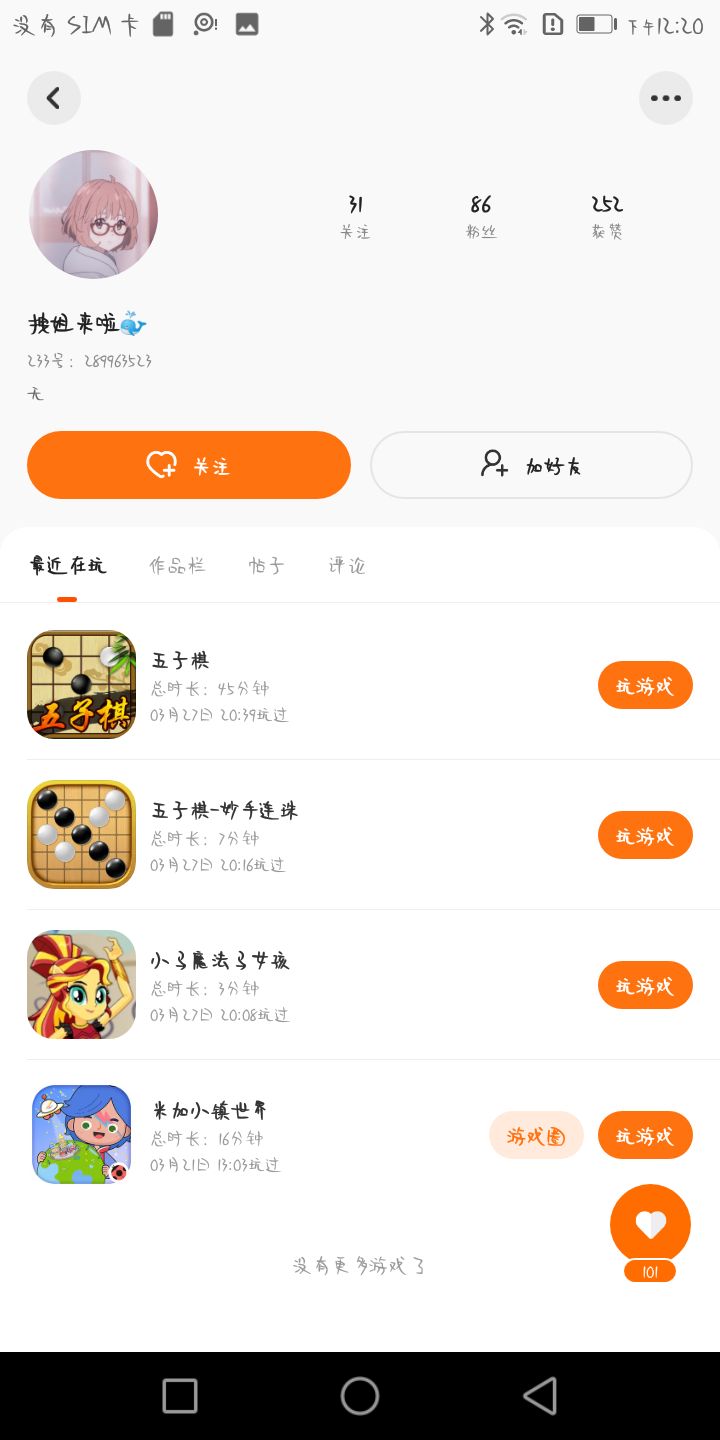
Task: Follow this user with the orange 关注 button
Action: point(189,465)
